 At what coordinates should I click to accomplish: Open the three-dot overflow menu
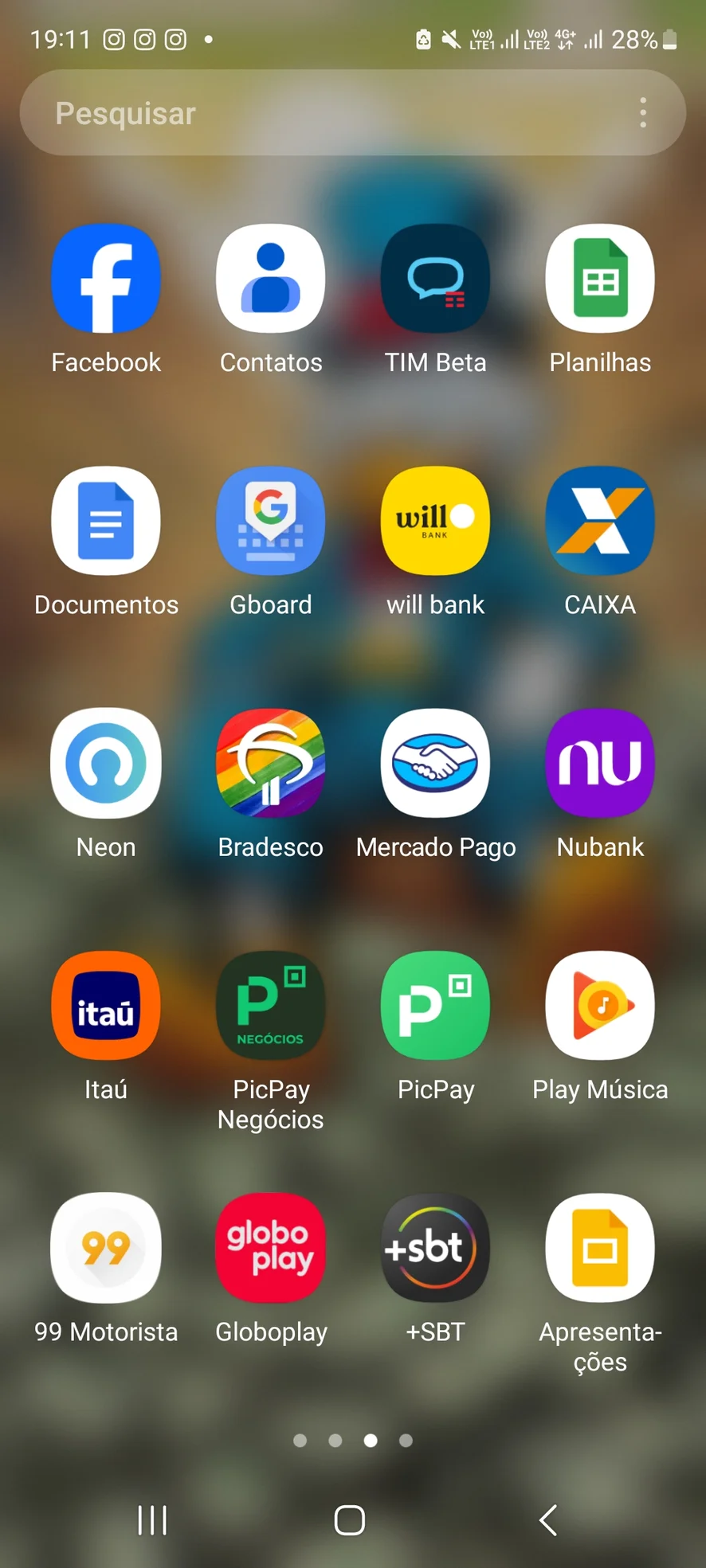643,113
